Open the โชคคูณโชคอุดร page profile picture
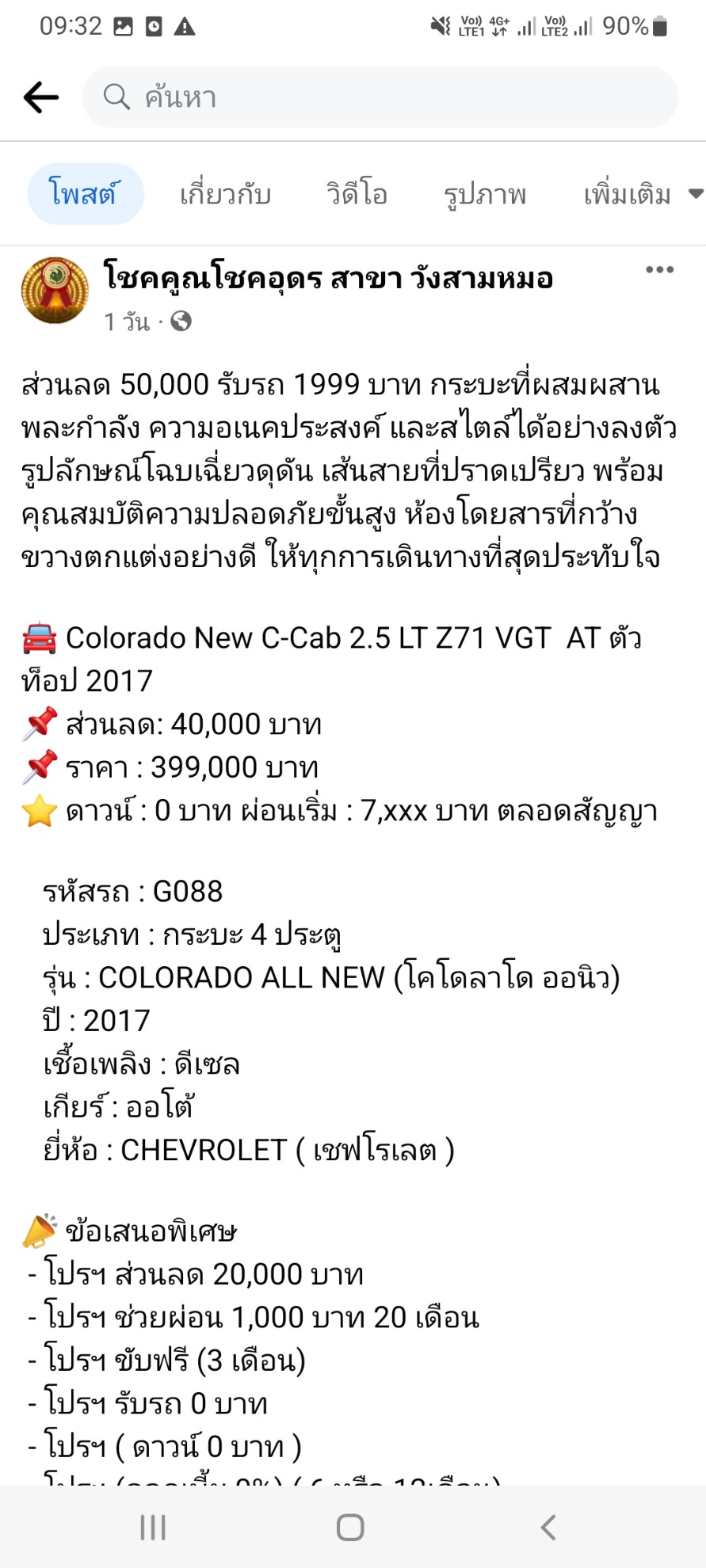Screen dimensions: 706x1568 pos(55,291)
